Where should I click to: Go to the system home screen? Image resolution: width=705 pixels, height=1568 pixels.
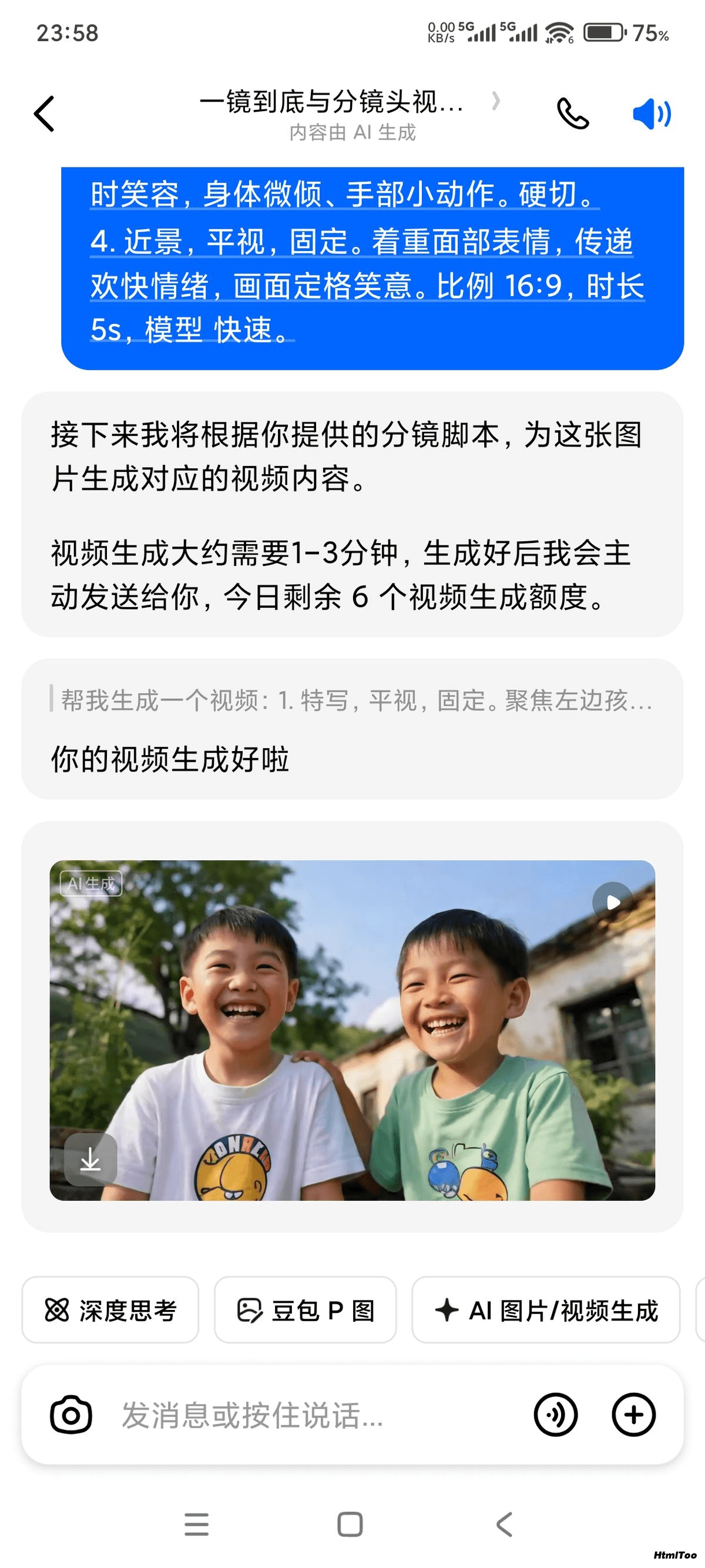350,1524
